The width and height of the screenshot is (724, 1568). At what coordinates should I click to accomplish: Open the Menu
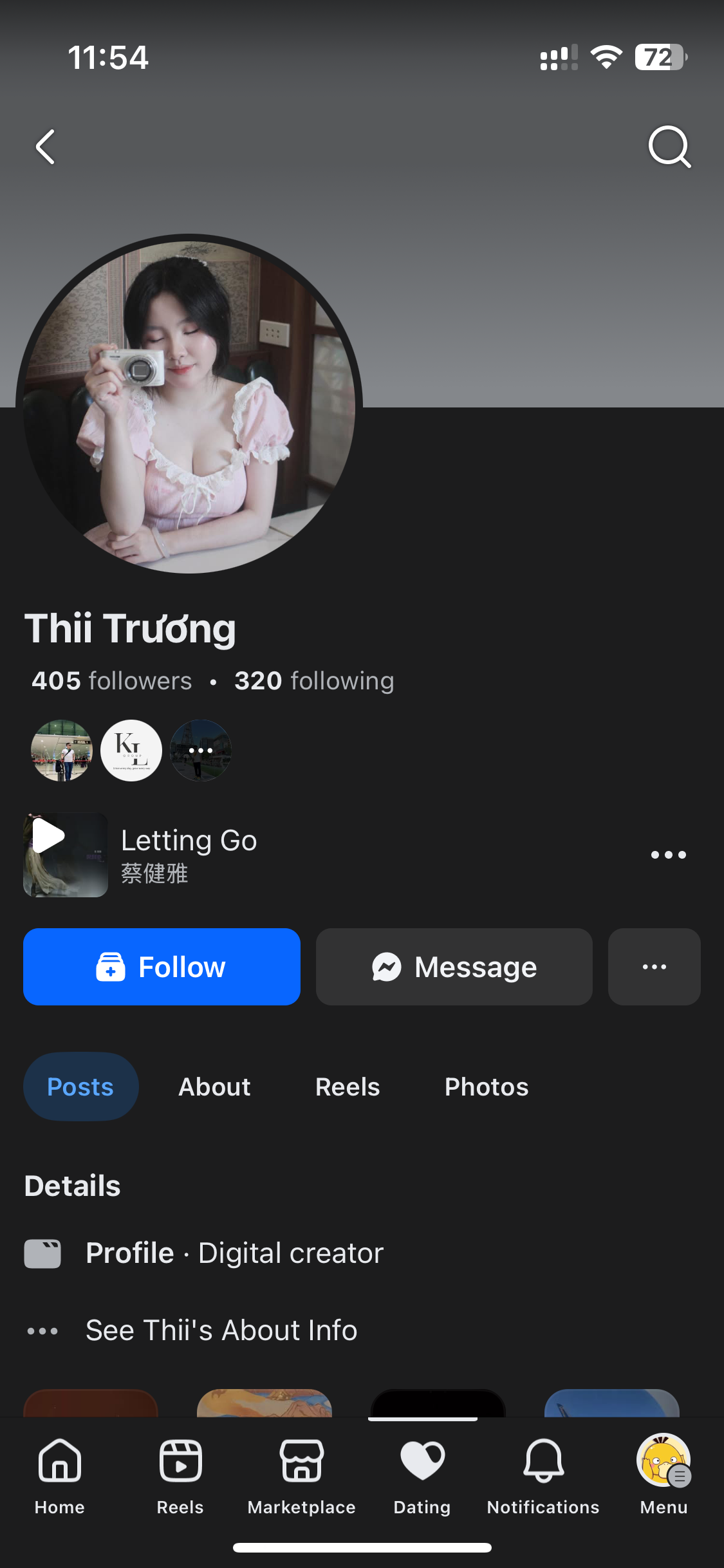point(664,1473)
